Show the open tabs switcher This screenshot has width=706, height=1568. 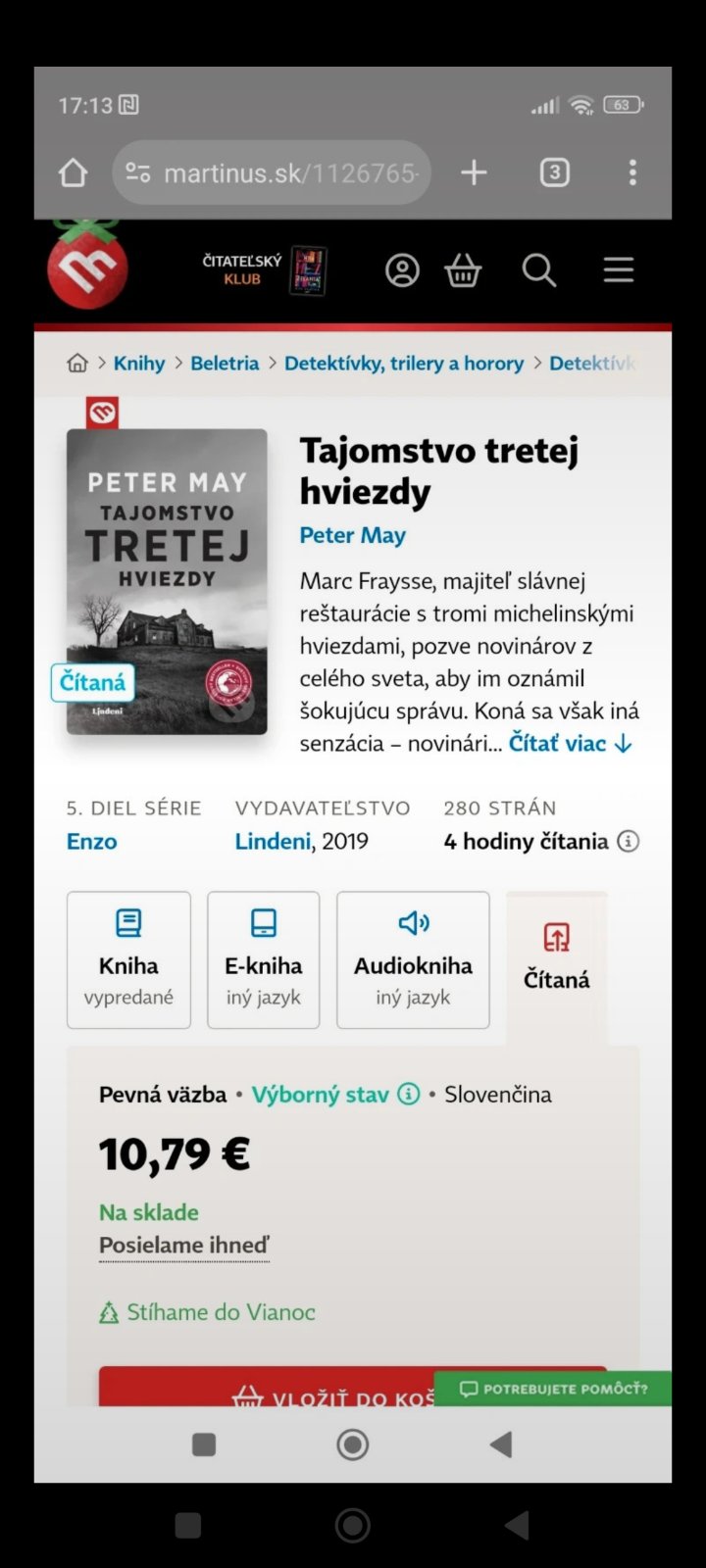[554, 173]
